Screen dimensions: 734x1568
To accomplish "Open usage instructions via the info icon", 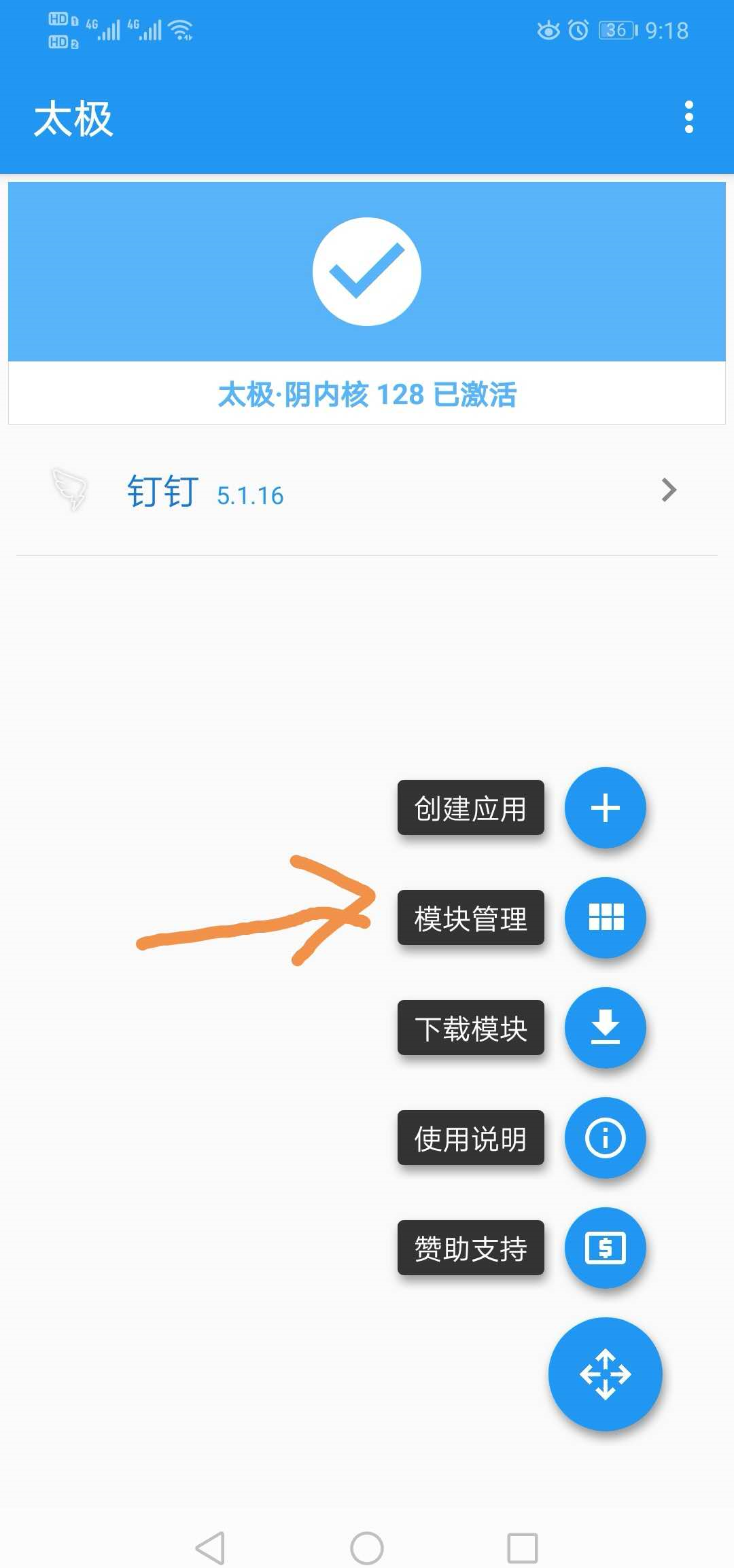I will tap(605, 1139).
